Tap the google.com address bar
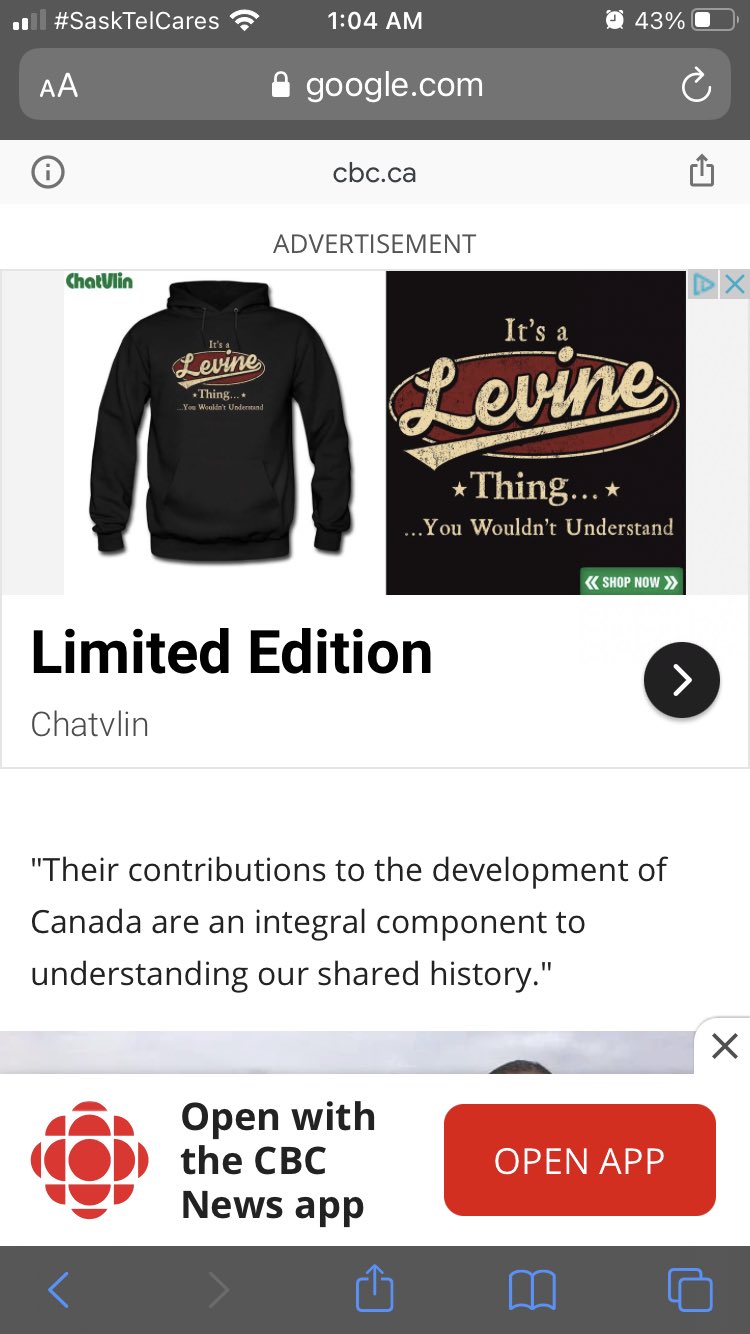750x1334 pixels. tap(378, 86)
